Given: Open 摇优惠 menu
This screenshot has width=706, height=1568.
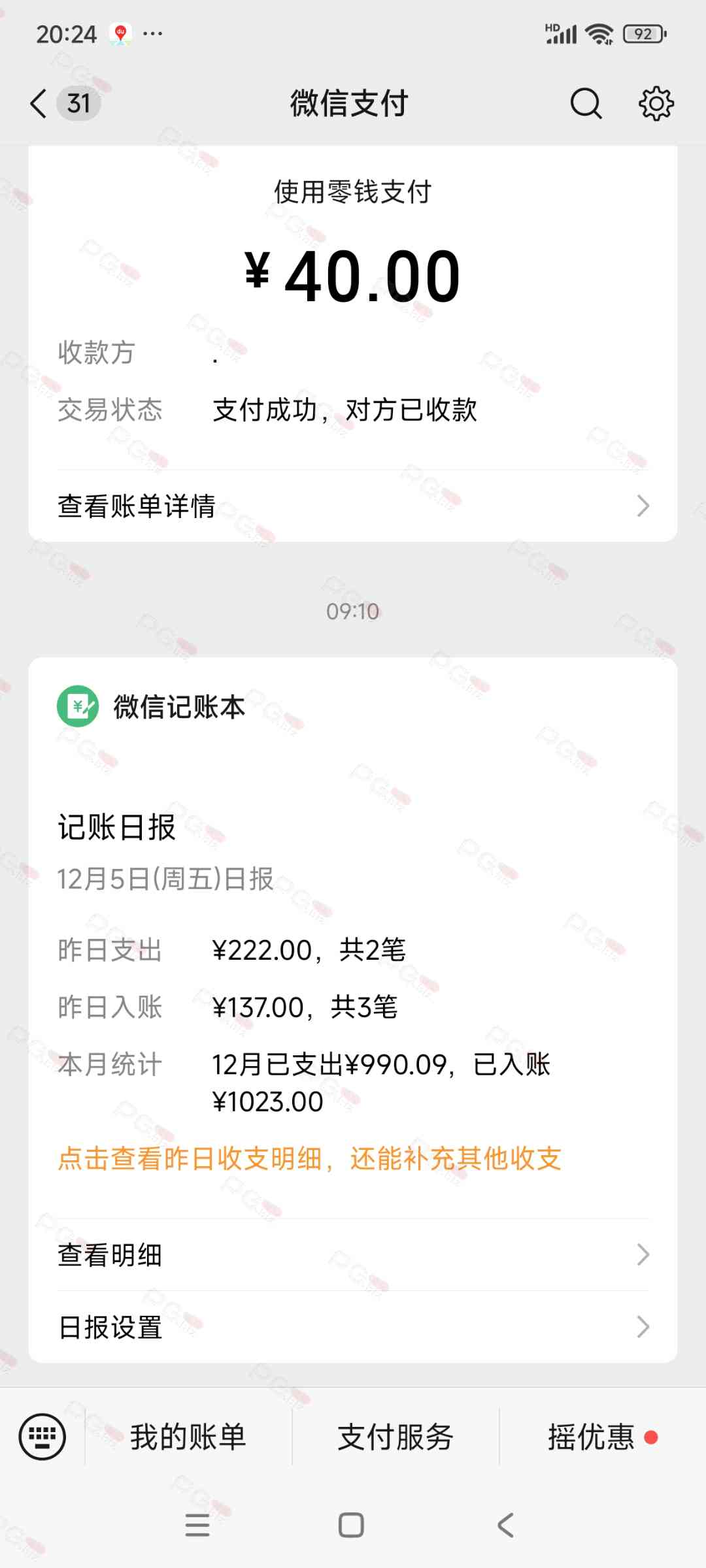Looking at the screenshot, I should [592, 1437].
